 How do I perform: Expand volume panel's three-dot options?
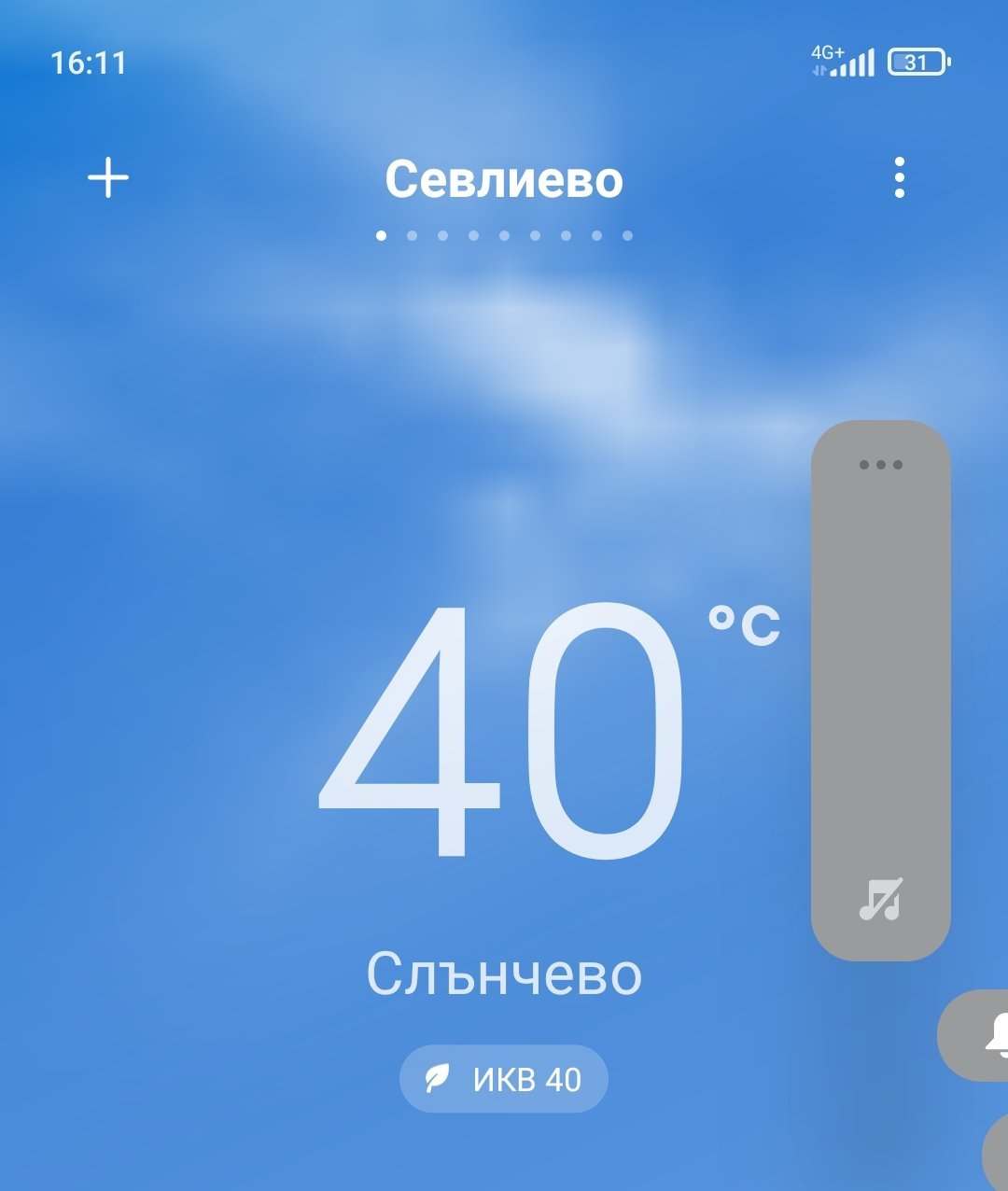(x=881, y=465)
